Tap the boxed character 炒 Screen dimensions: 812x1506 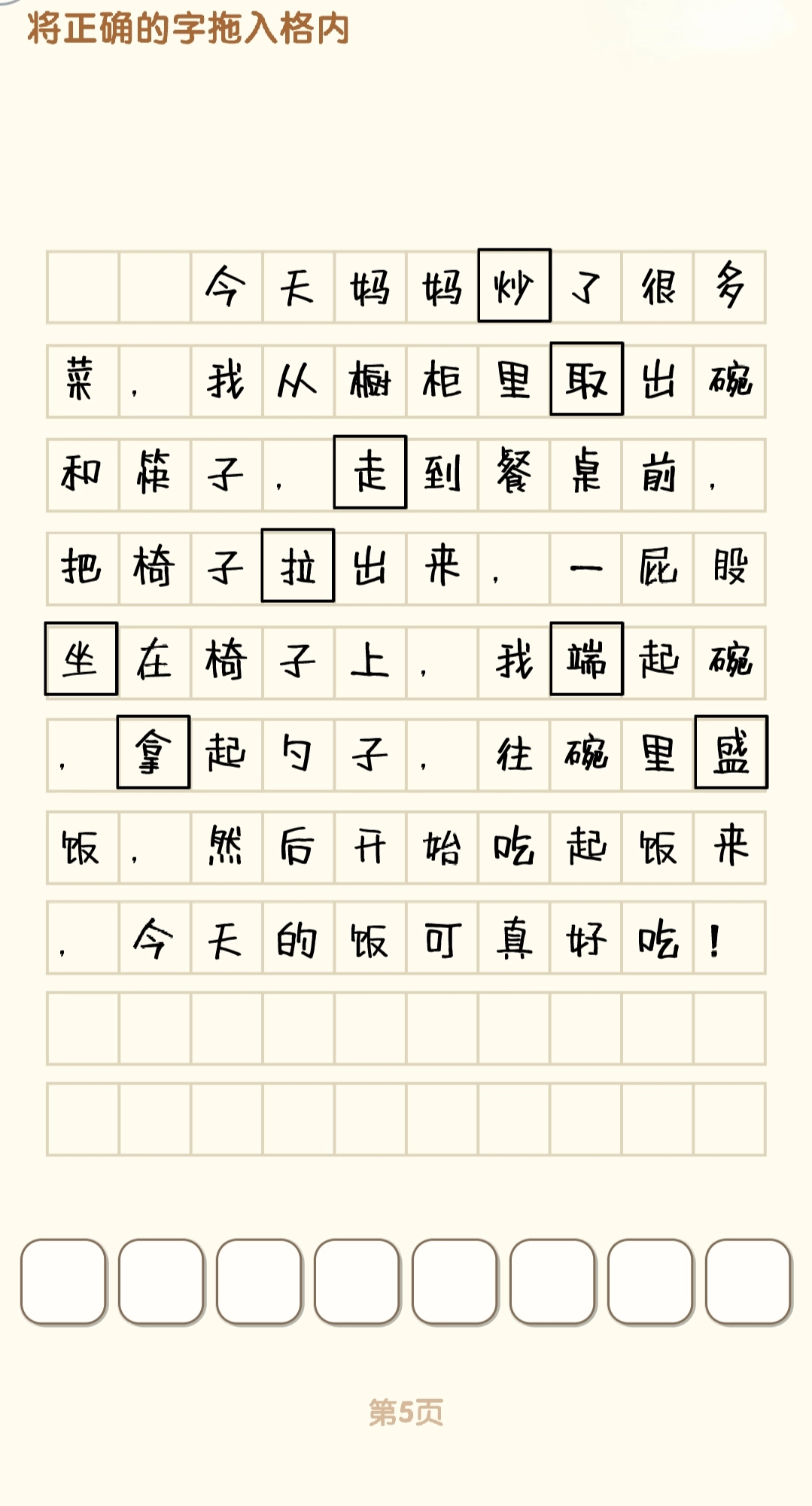coord(515,285)
